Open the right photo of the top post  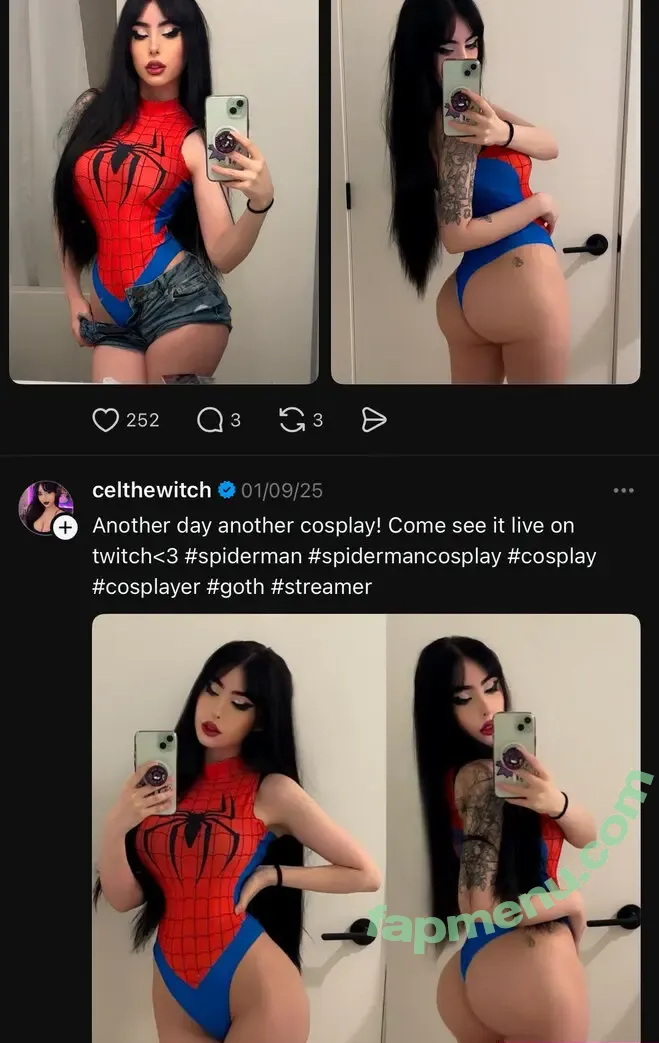[x=485, y=190]
